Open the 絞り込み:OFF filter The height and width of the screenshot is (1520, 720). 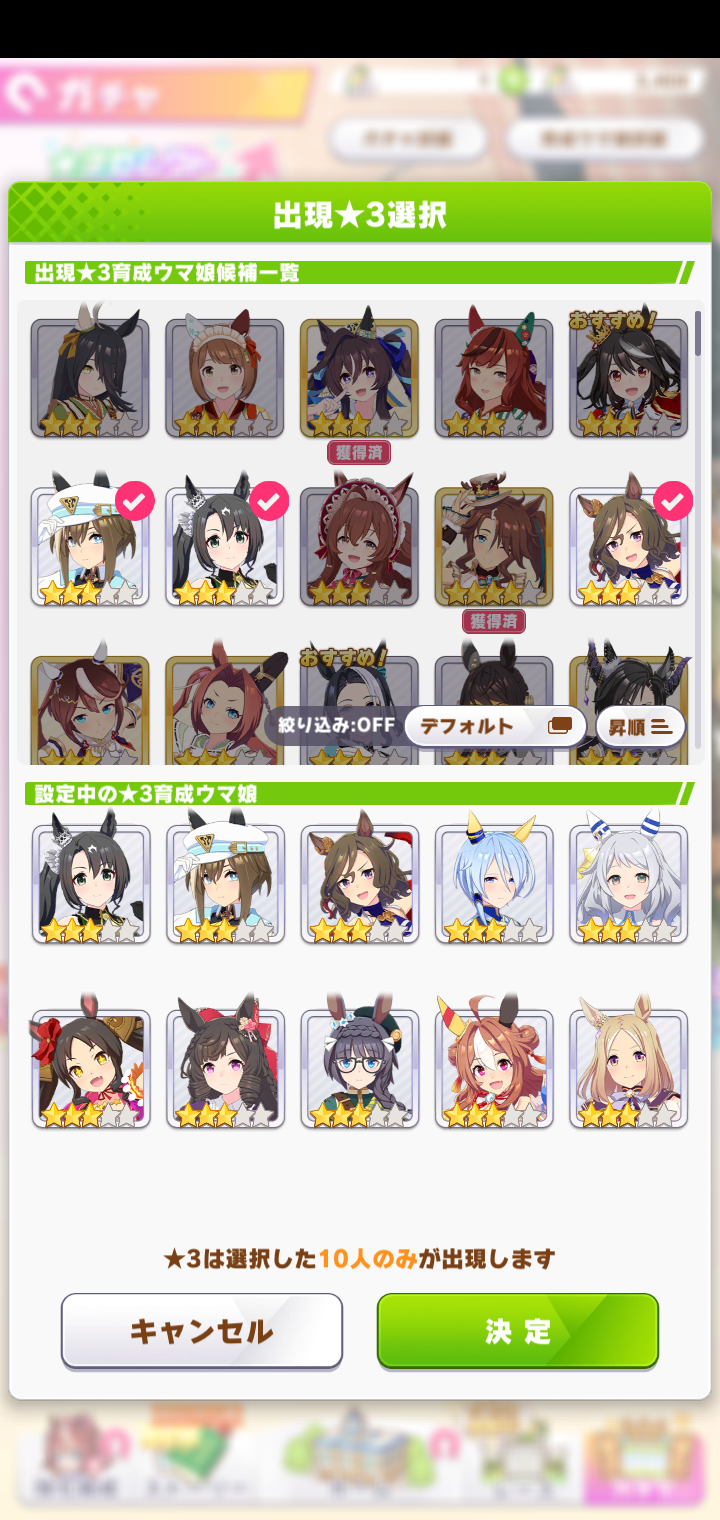click(x=337, y=726)
